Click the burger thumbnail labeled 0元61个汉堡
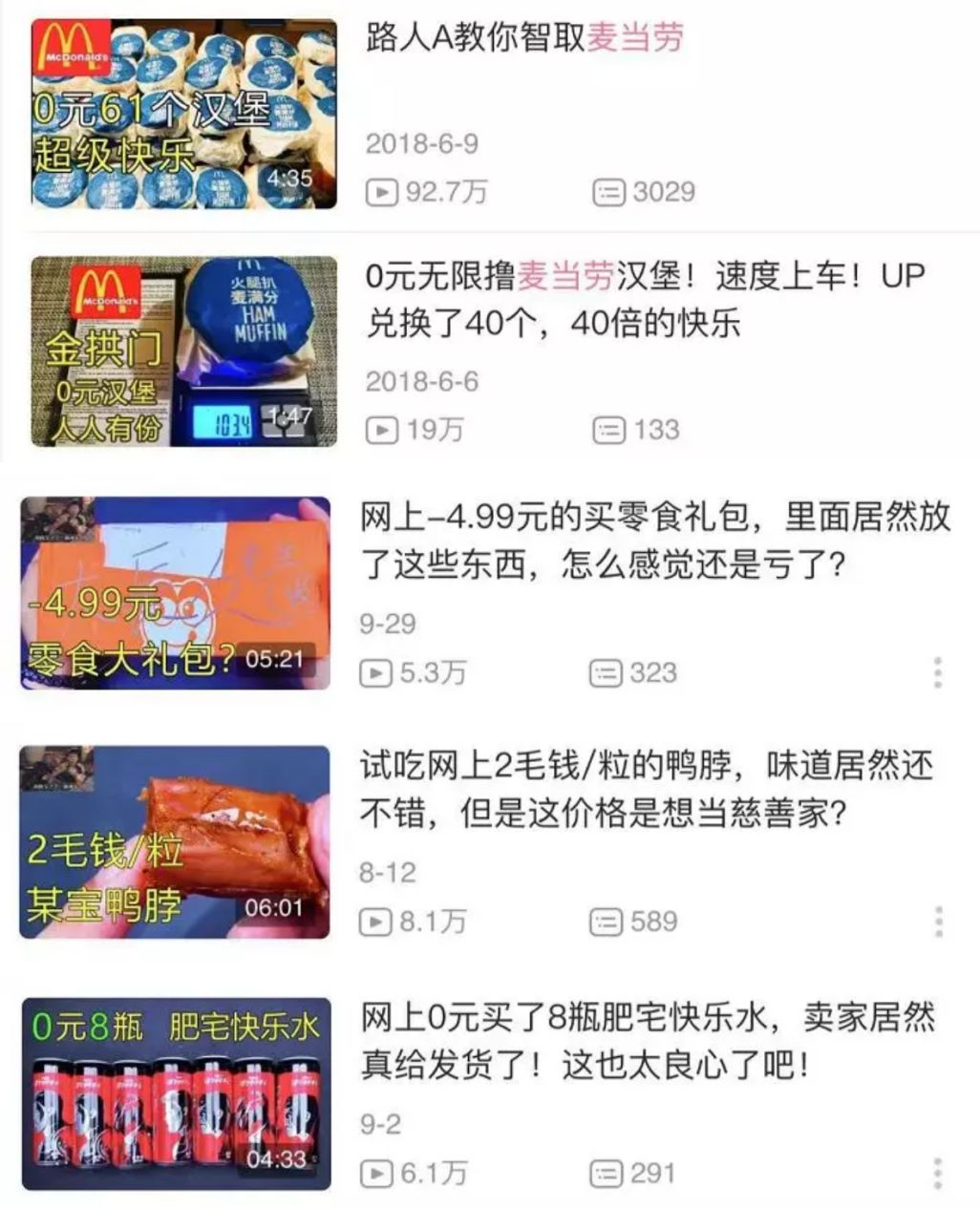Viewport: 980px width, 1210px height. (180, 111)
